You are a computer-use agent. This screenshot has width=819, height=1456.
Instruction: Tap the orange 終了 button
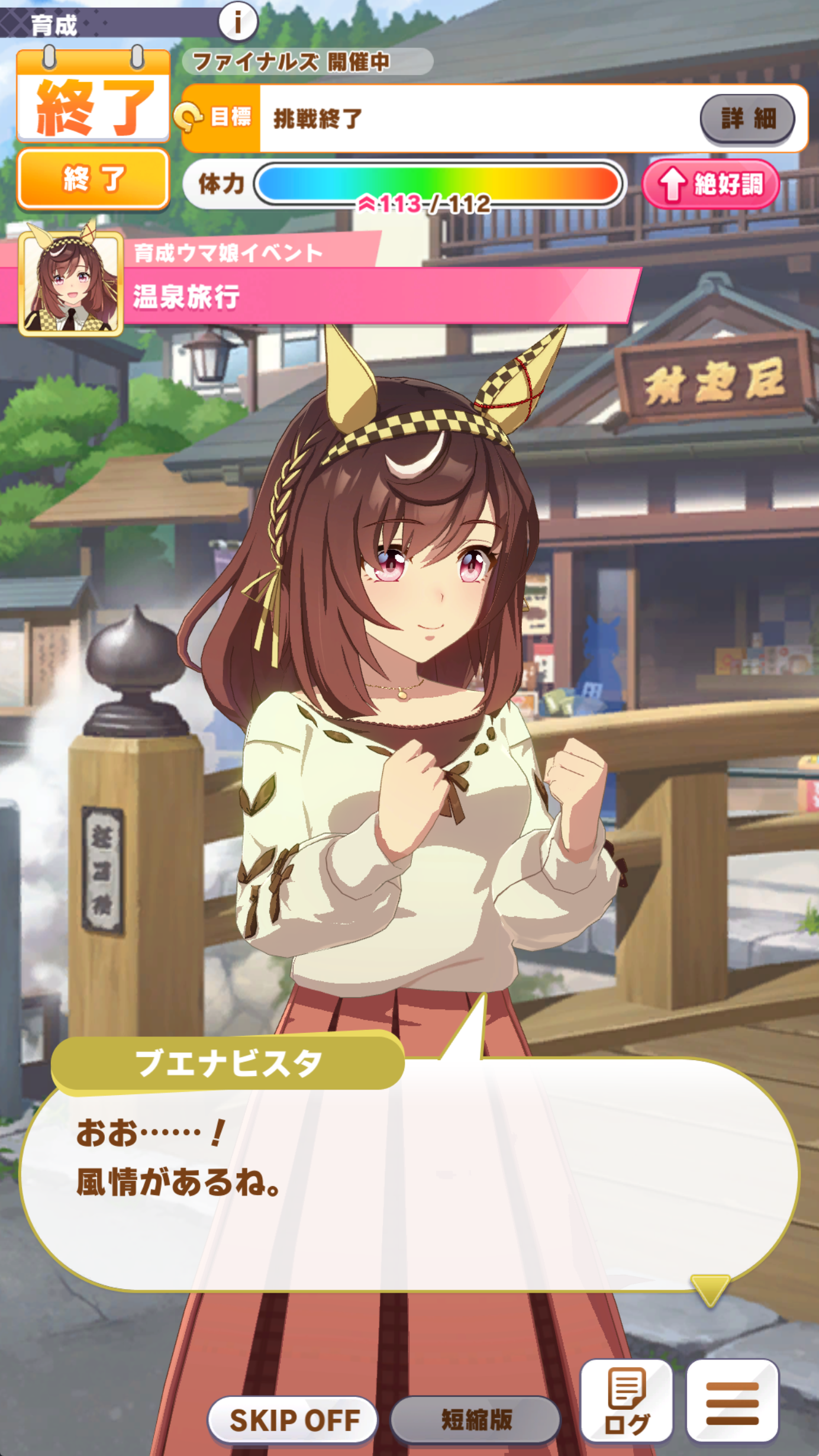pos(93,179)
